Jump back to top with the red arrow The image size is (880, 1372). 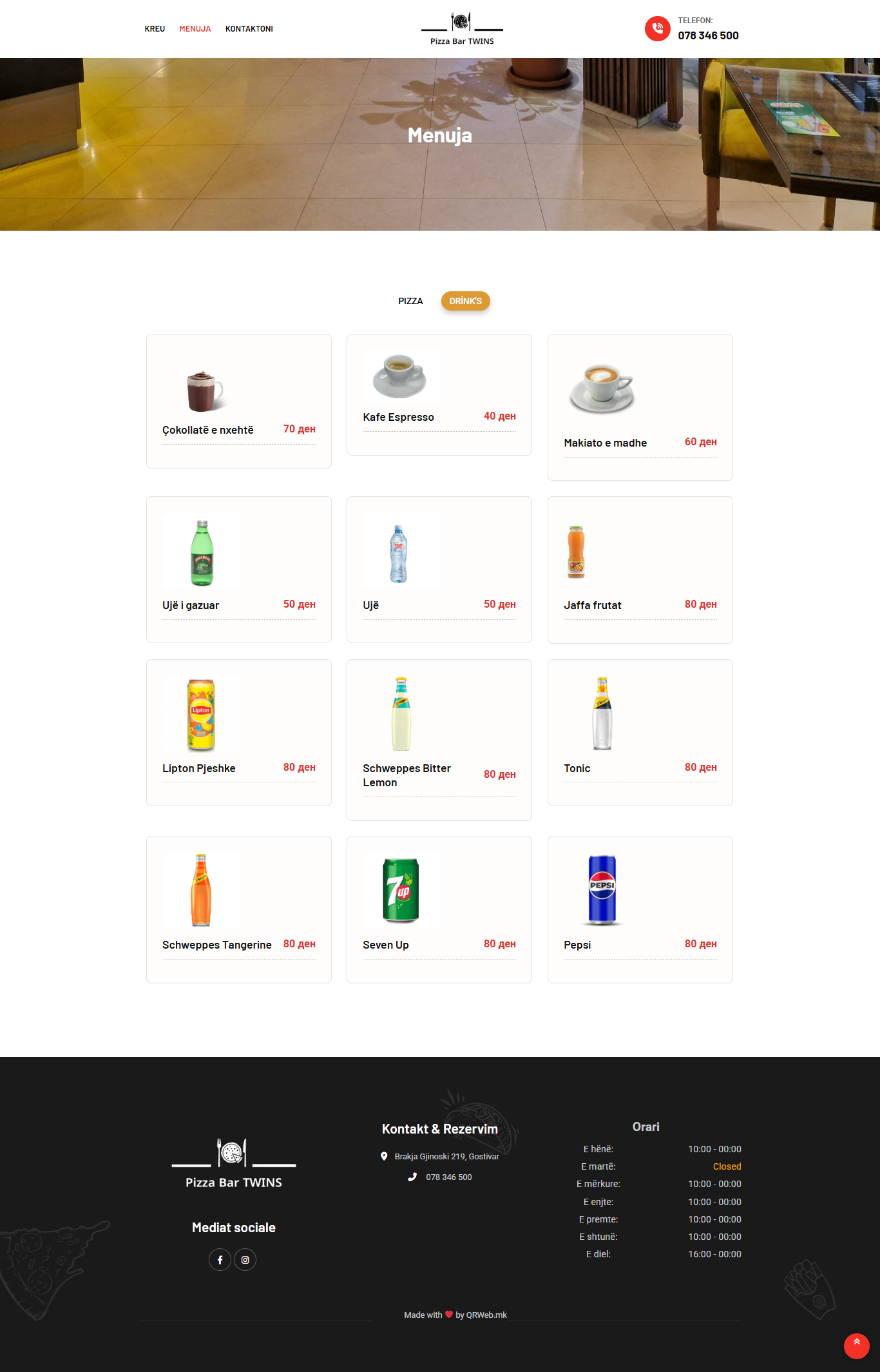856,1346
